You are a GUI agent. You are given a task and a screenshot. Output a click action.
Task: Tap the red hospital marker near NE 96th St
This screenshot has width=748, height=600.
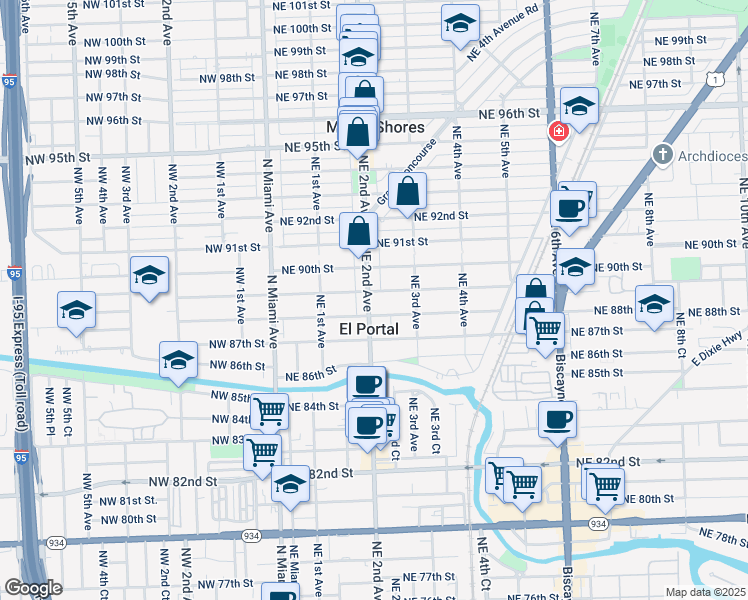point(557,132)
